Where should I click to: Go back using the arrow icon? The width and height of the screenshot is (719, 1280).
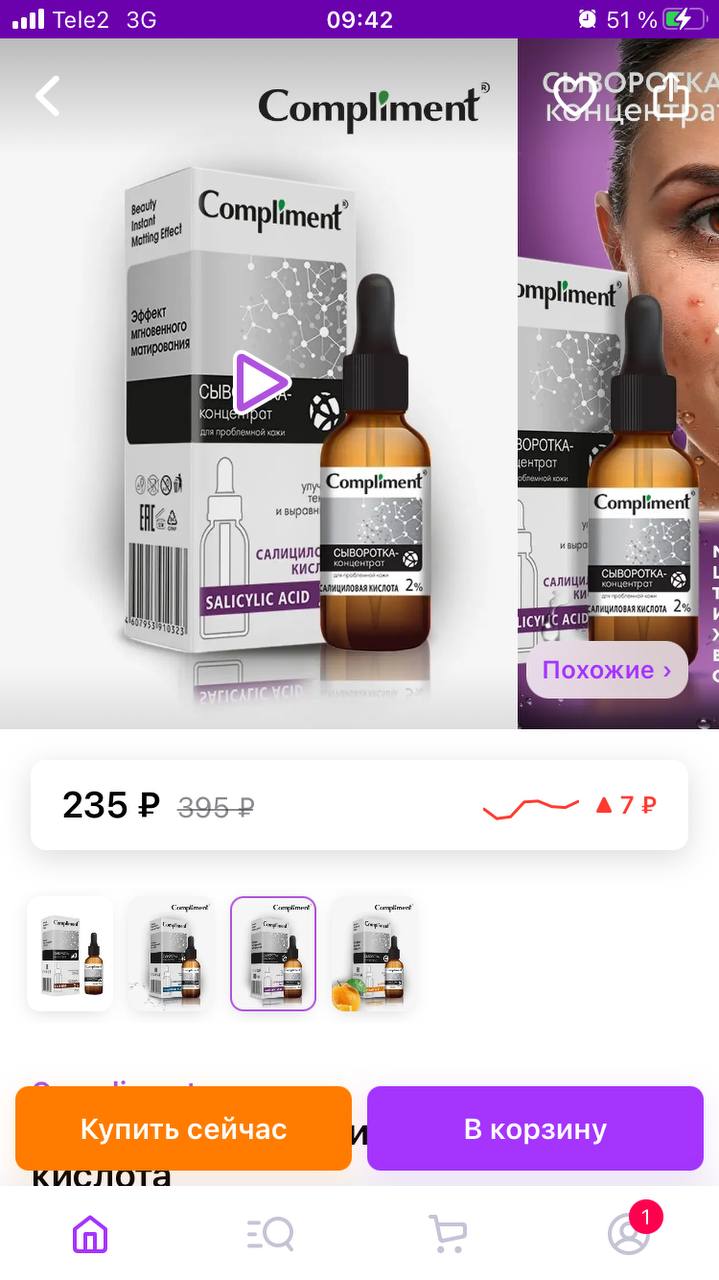pos(47,96)
